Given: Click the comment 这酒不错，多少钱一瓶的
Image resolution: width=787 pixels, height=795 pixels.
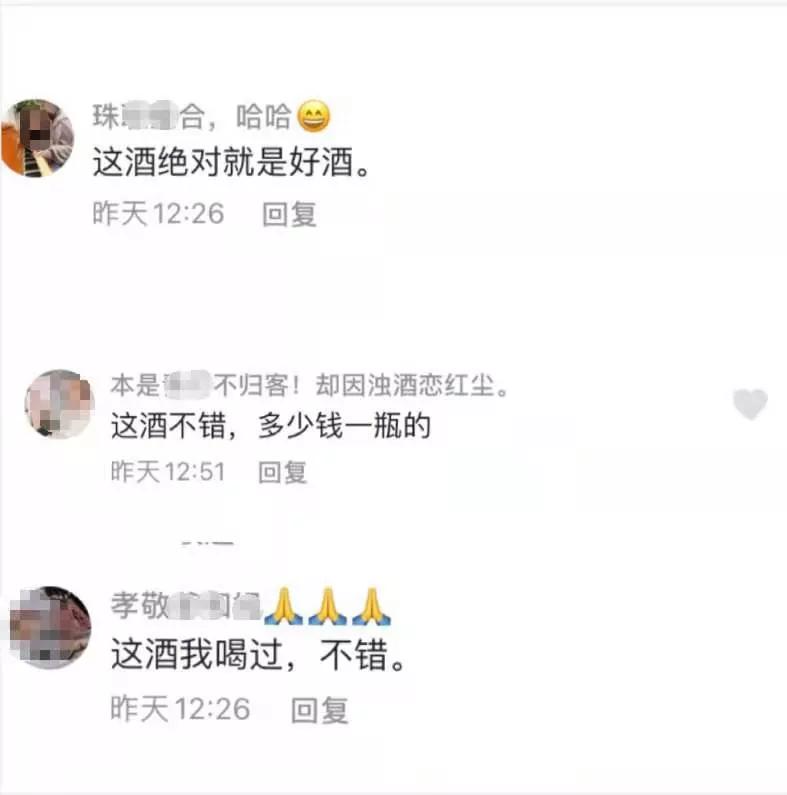Looking at the screenshot, I should [270, 426].
